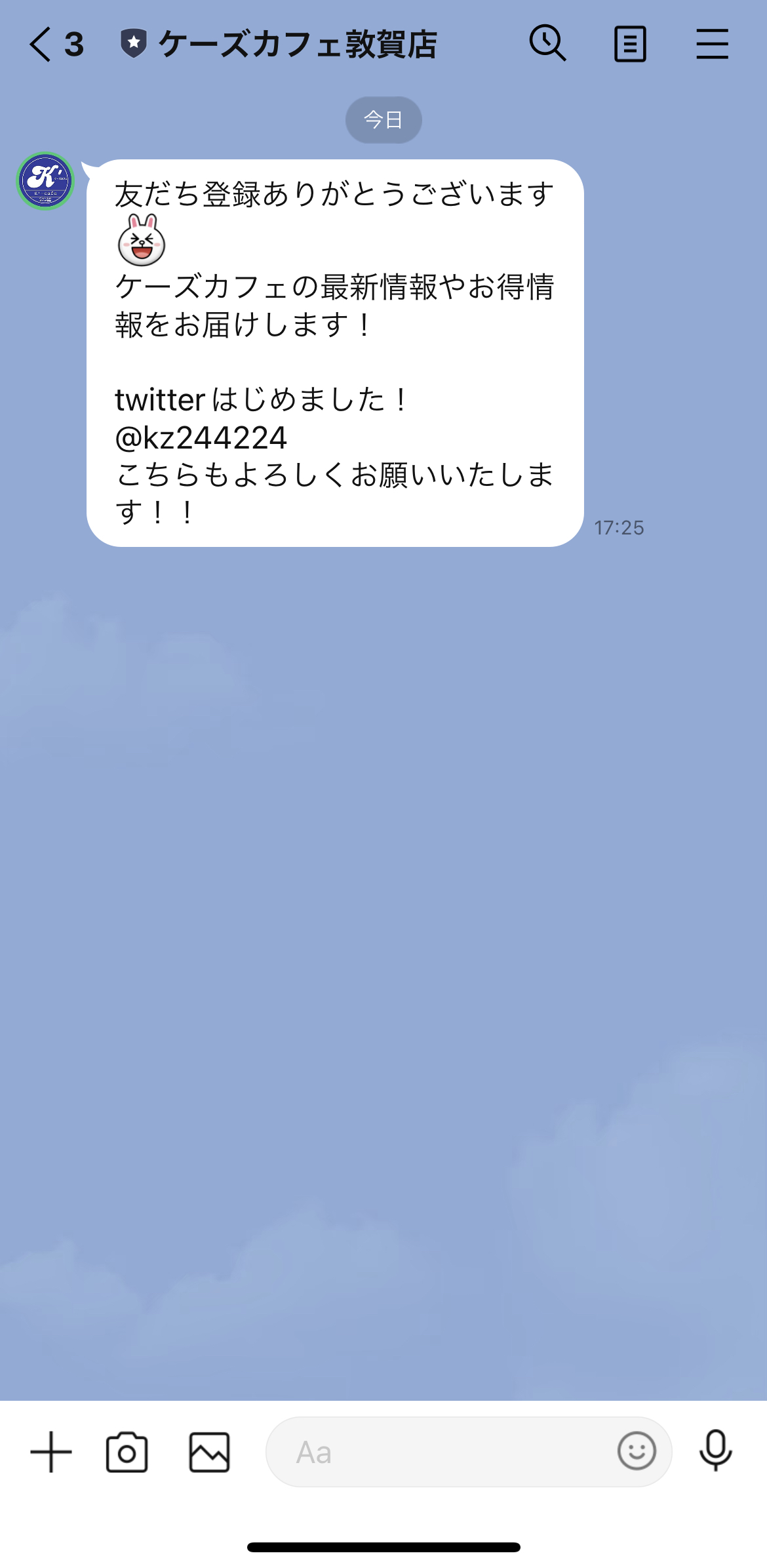Image resolution: width=767 pixels, height=1568 pixels.
Task: Tap the unread count badge showing 3
Action: click(x=74, y=43)
